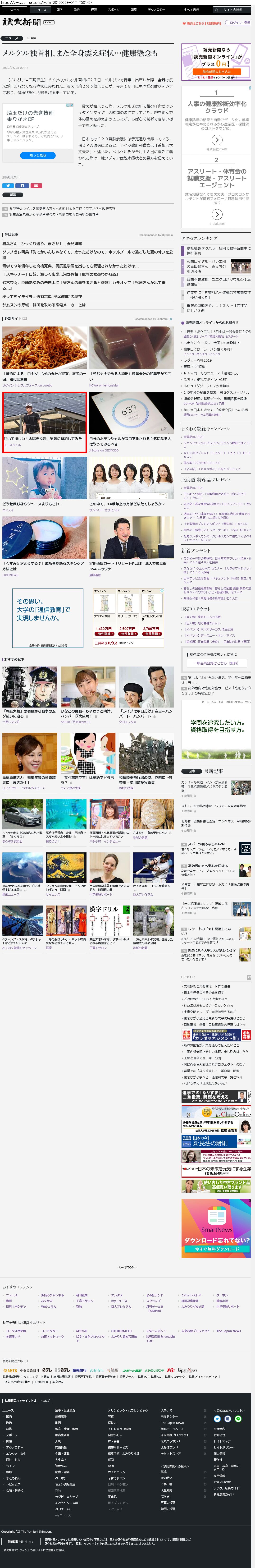This screenshot has width=255, height=1568.
Task: Switch to the スポーツ navigation tab
Action: click(x=114, y=10)
